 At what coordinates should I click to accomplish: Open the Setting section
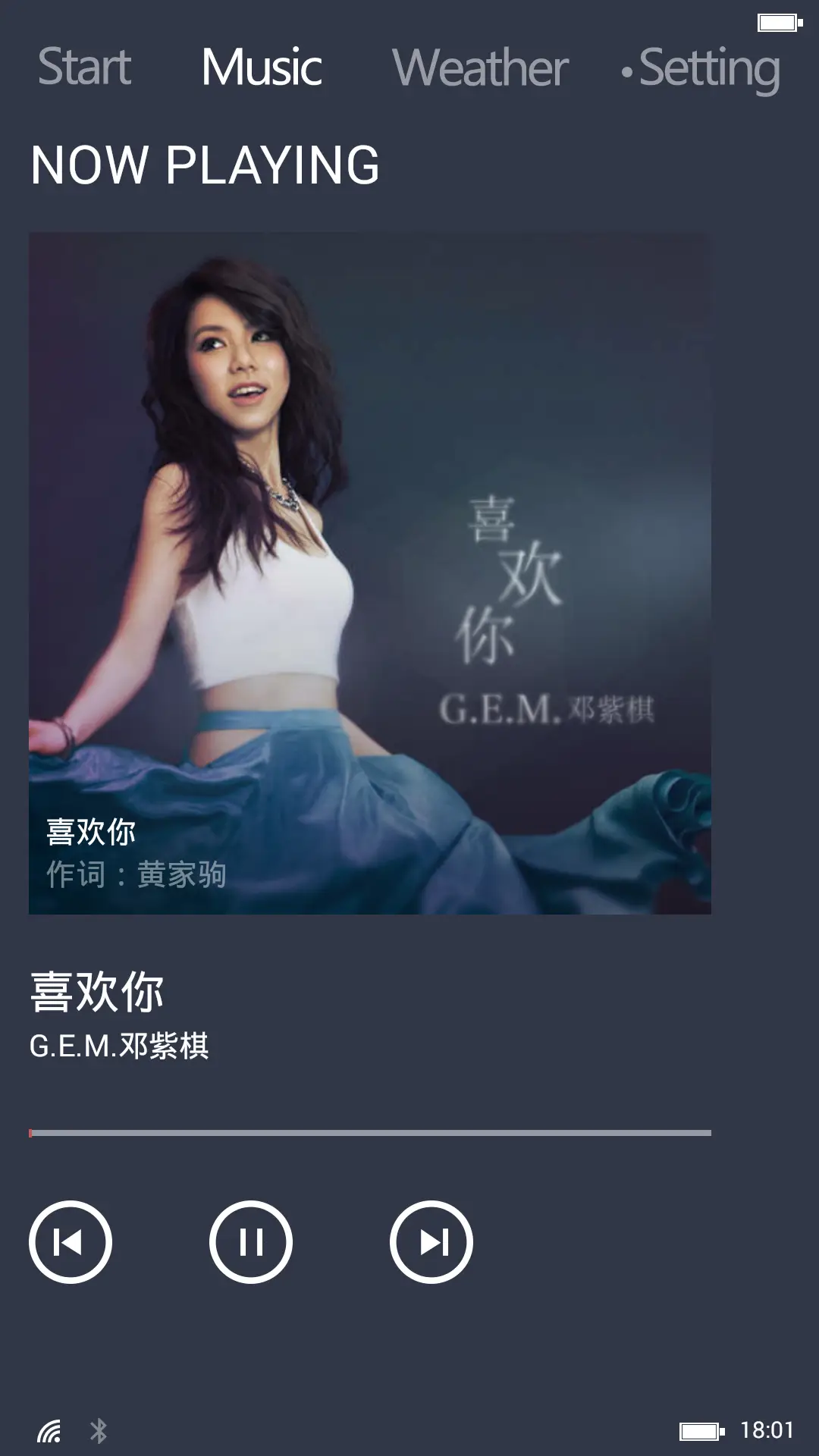pyautogui.click(x=707, y=68)
